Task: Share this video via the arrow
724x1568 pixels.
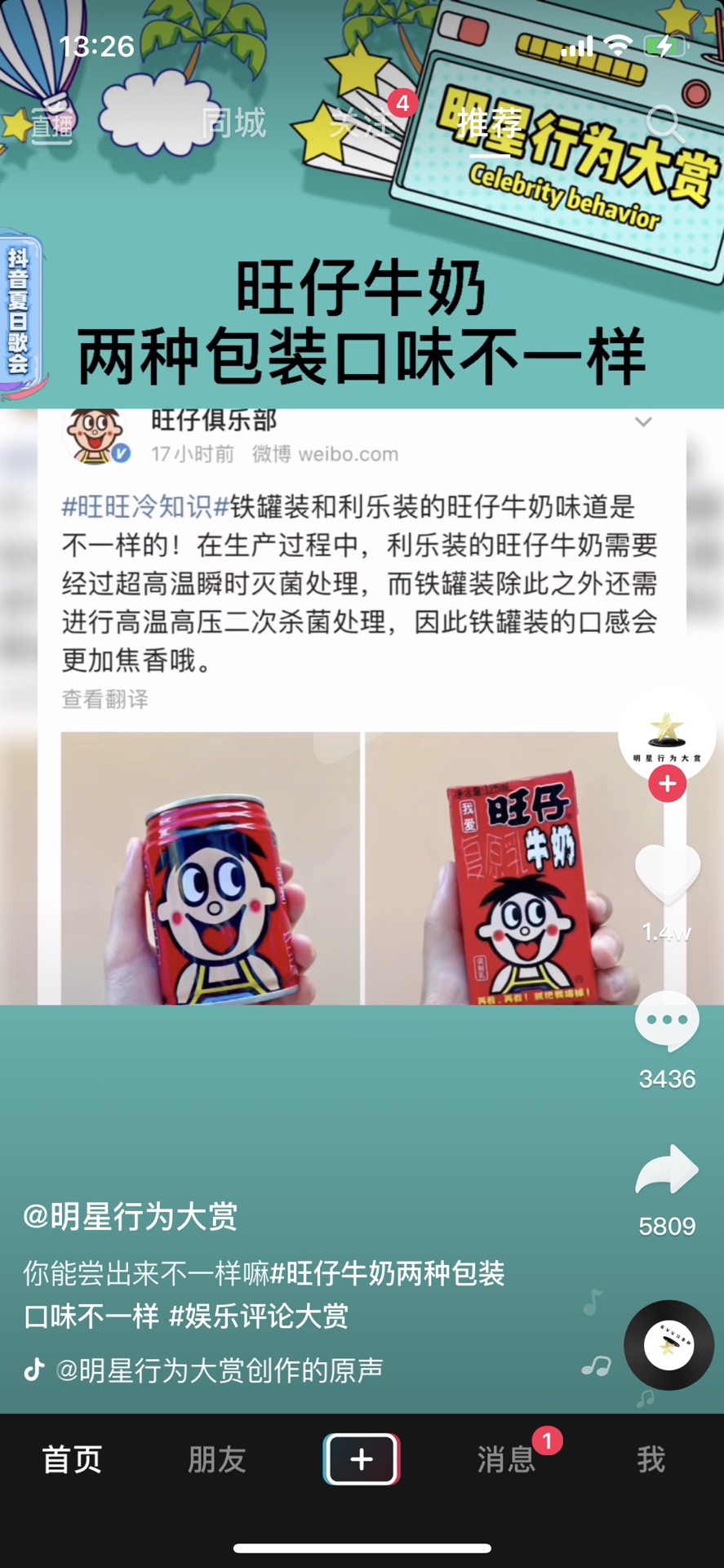Action: [667, 1170]
